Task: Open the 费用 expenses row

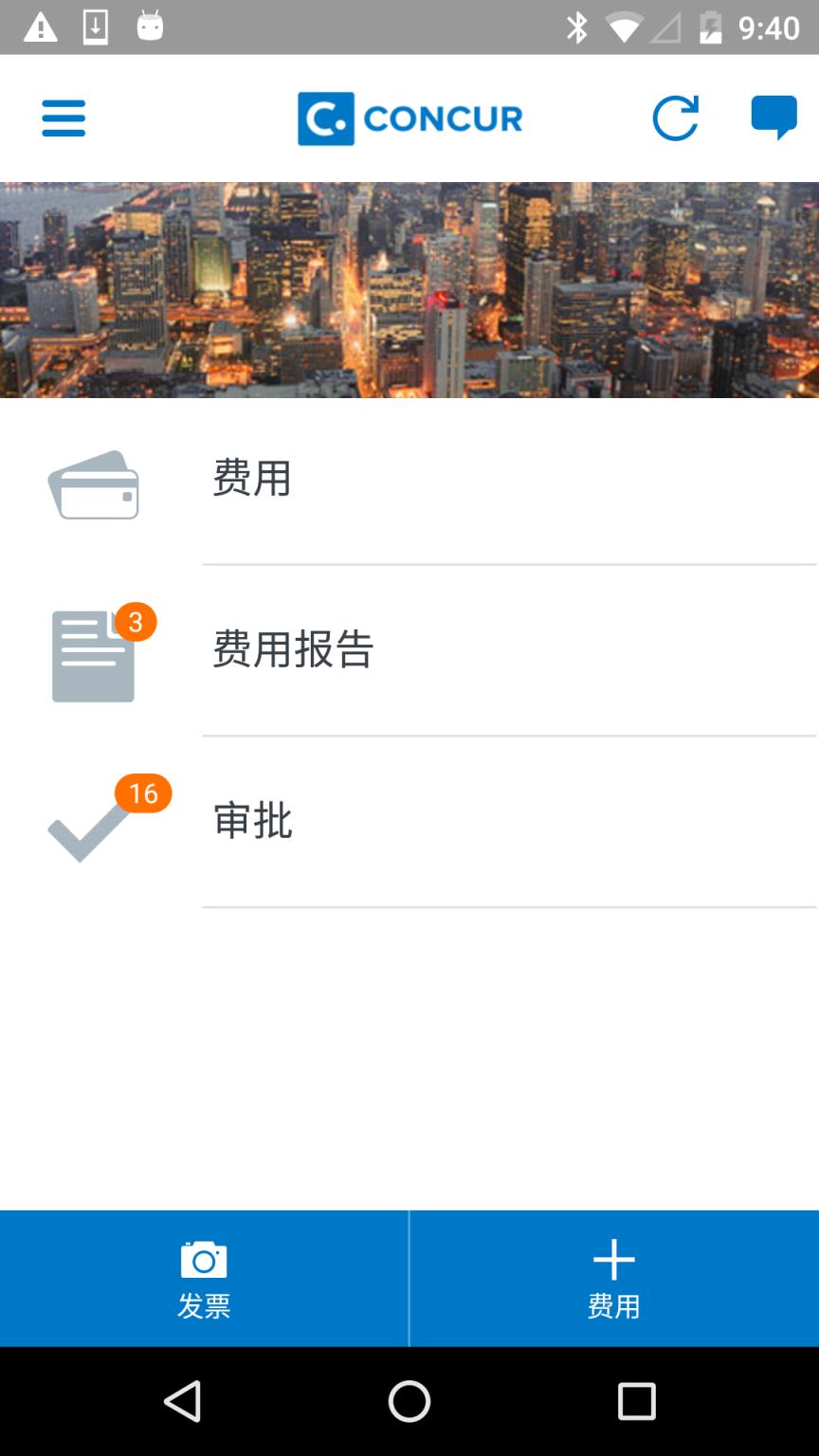Action: pyautogui.click(x=409, y=479)
